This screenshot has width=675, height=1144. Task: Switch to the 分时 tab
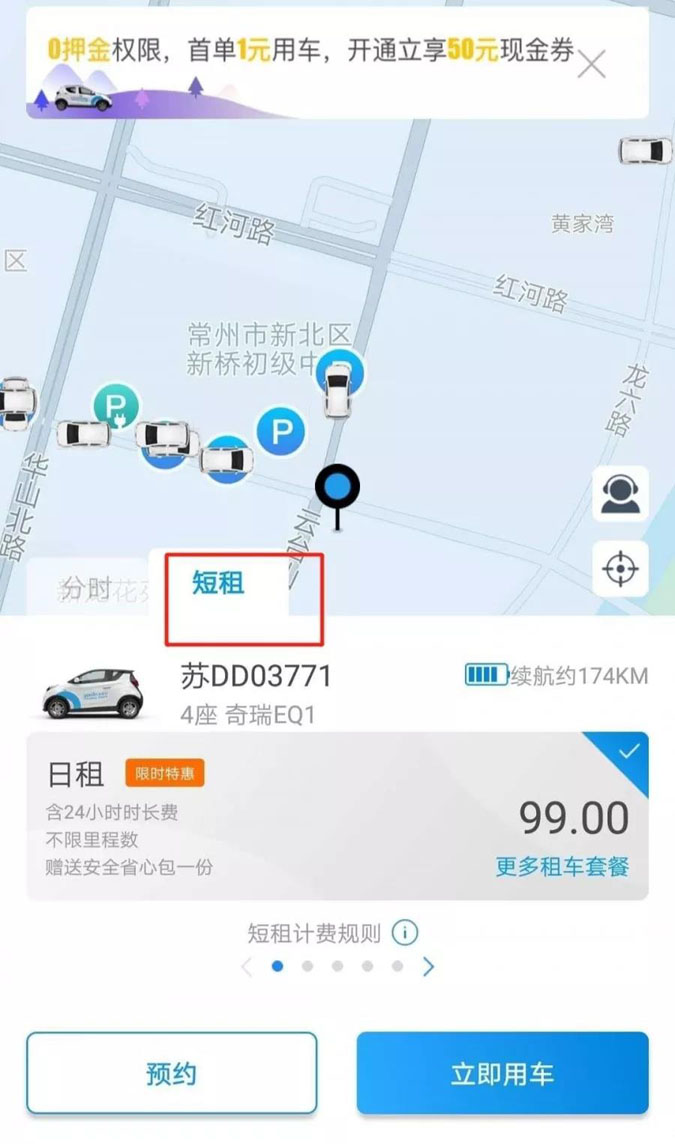click(x=86, y=588)
